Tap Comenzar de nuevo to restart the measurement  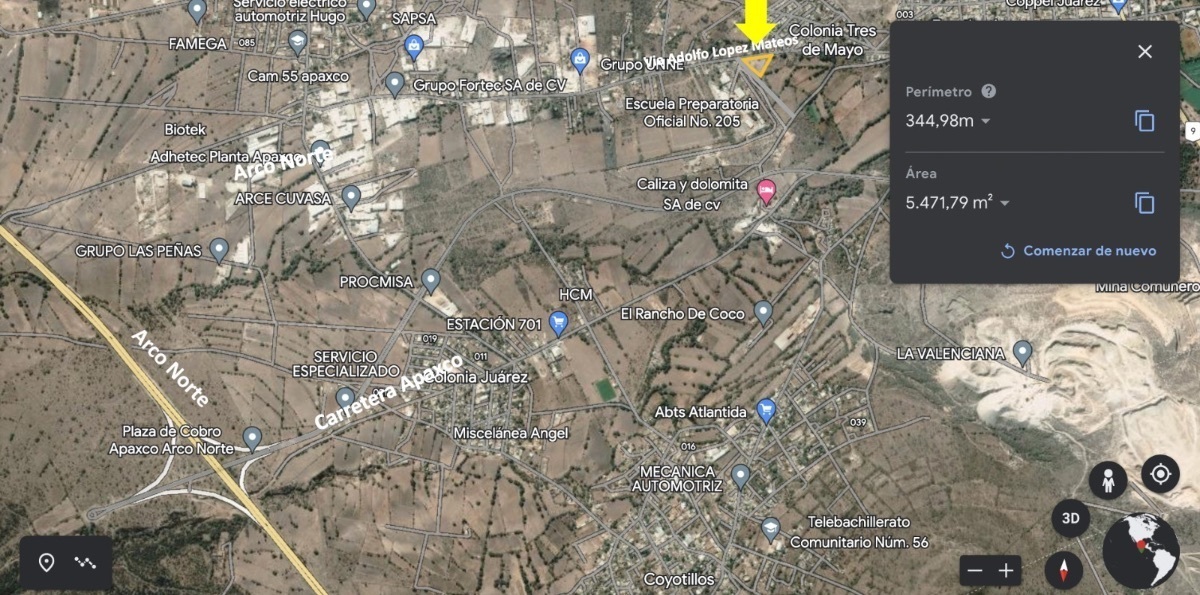tap(1078, 251)
